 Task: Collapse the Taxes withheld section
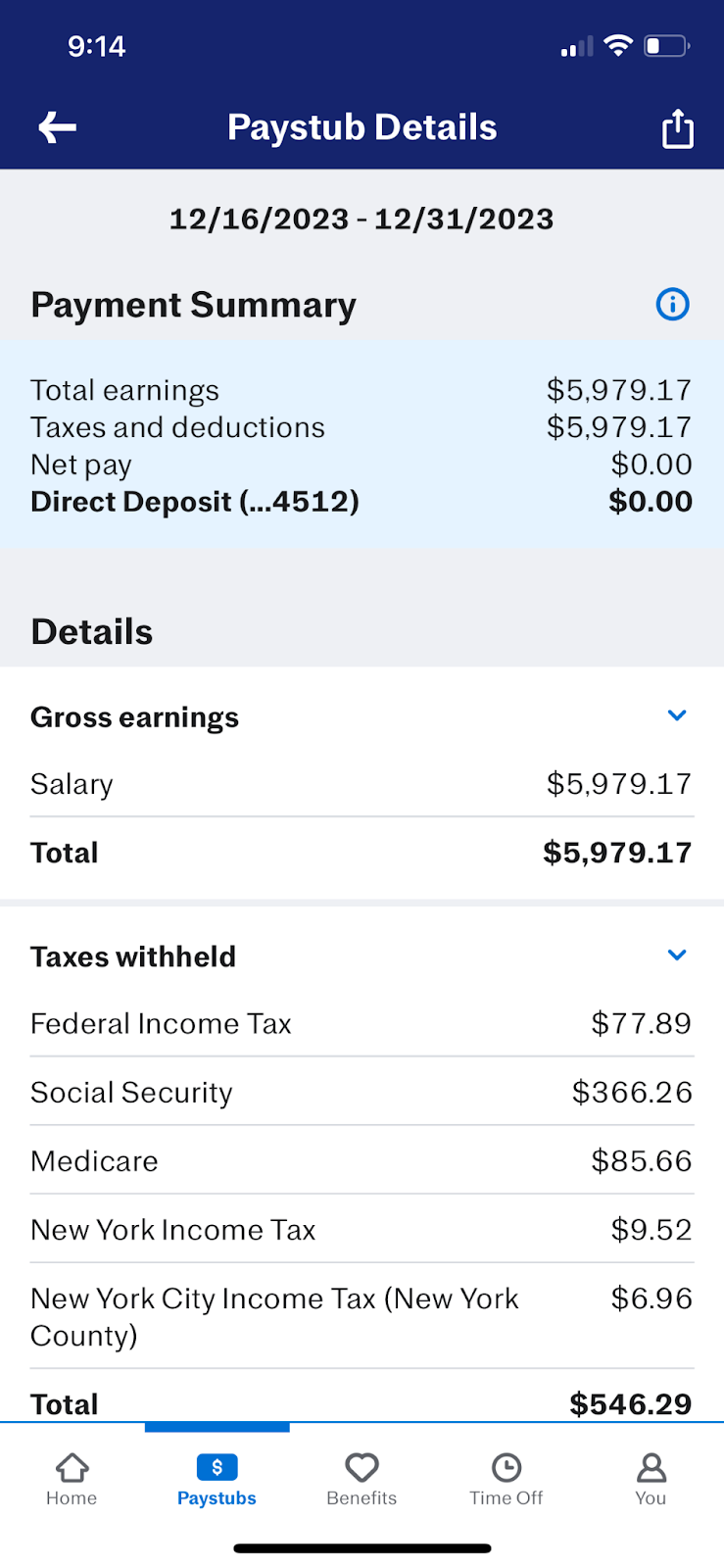pos(677,955)
